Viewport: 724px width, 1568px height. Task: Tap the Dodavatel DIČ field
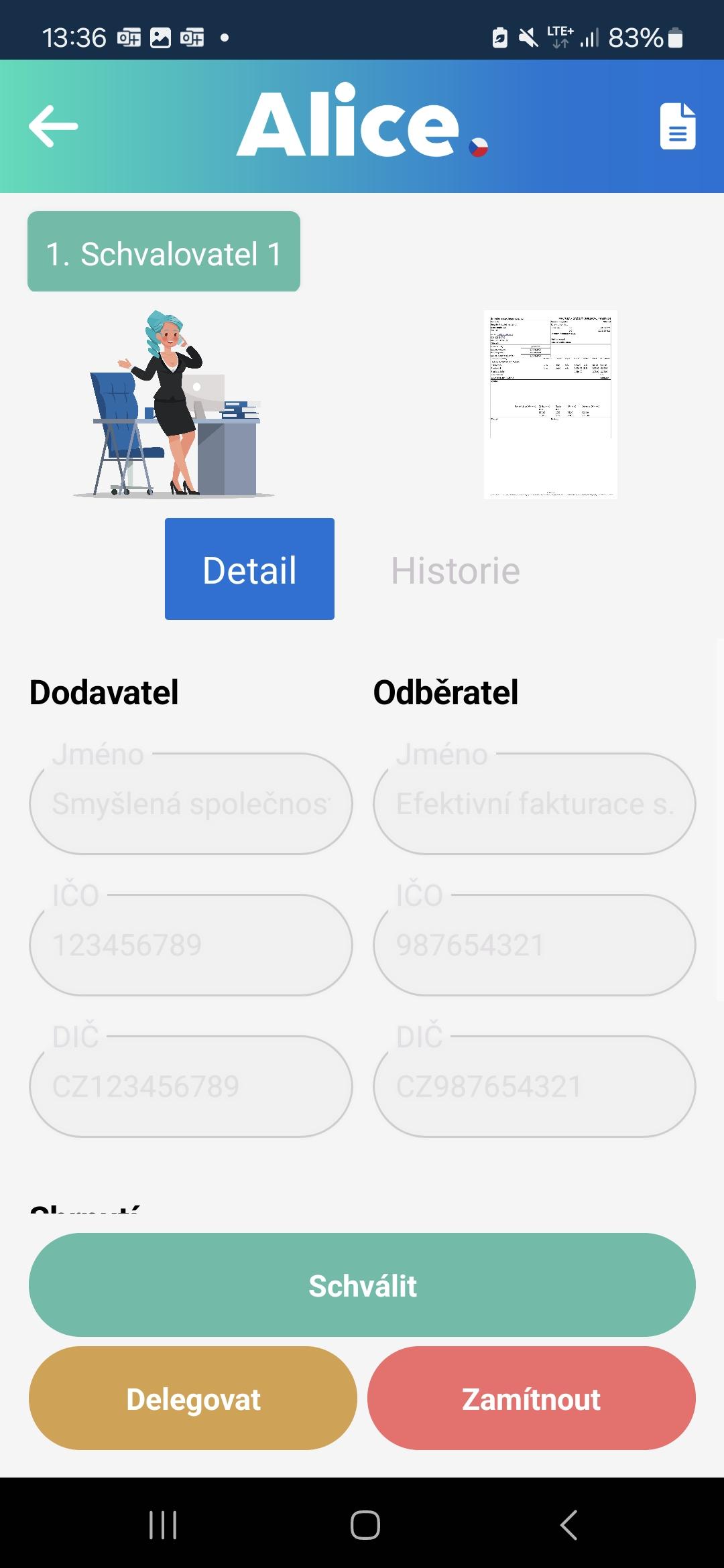point(191,1086)
